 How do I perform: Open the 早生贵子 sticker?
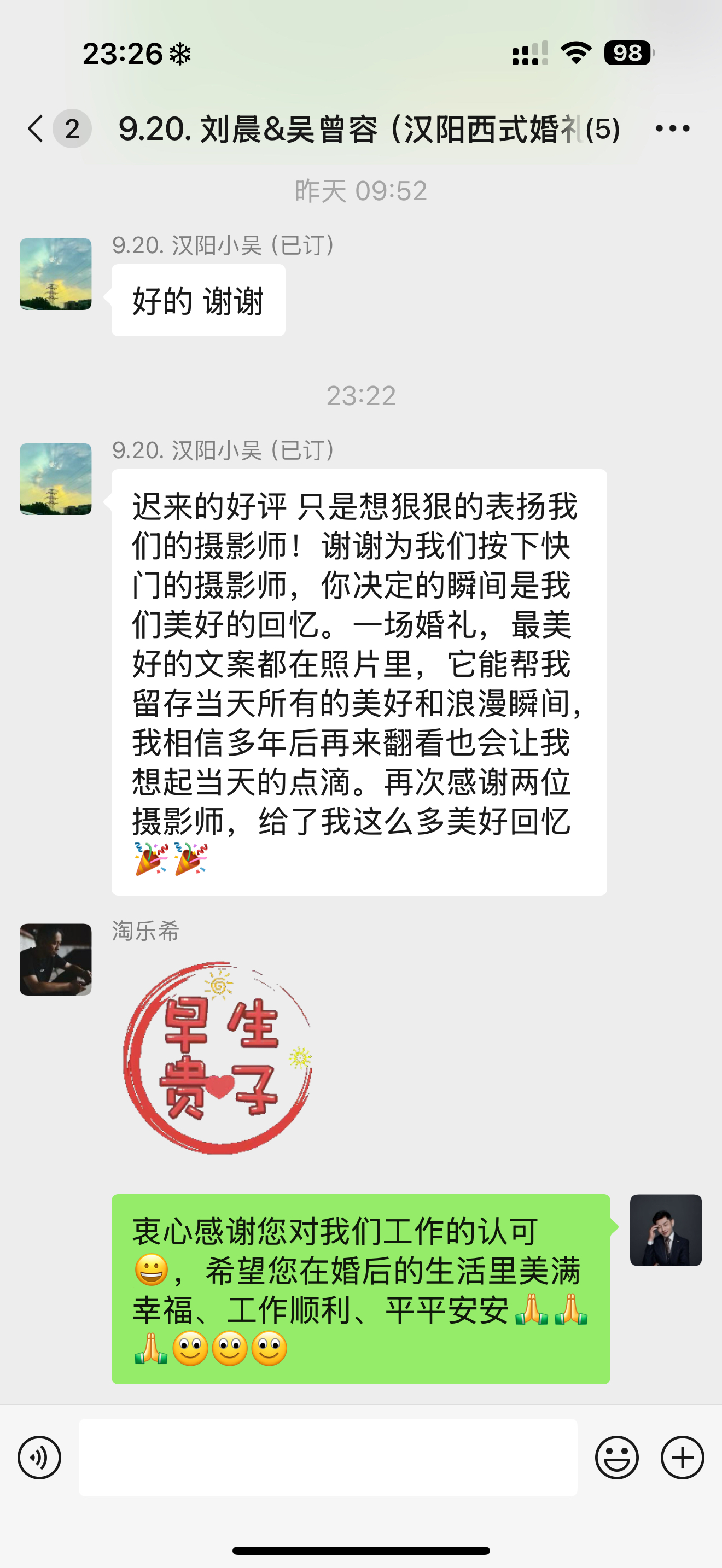[218, 1058]
